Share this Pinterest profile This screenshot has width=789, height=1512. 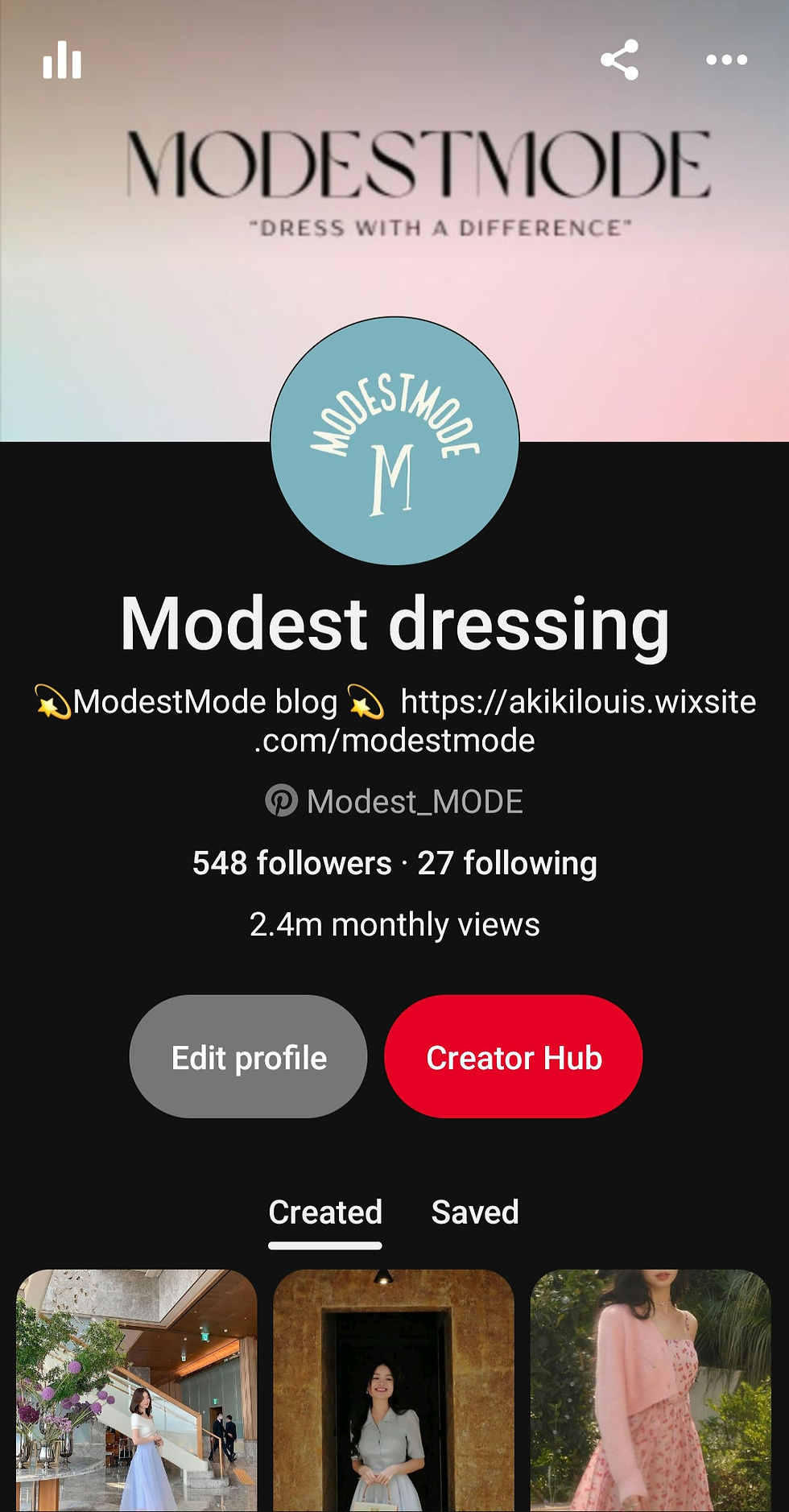[619, 60]
